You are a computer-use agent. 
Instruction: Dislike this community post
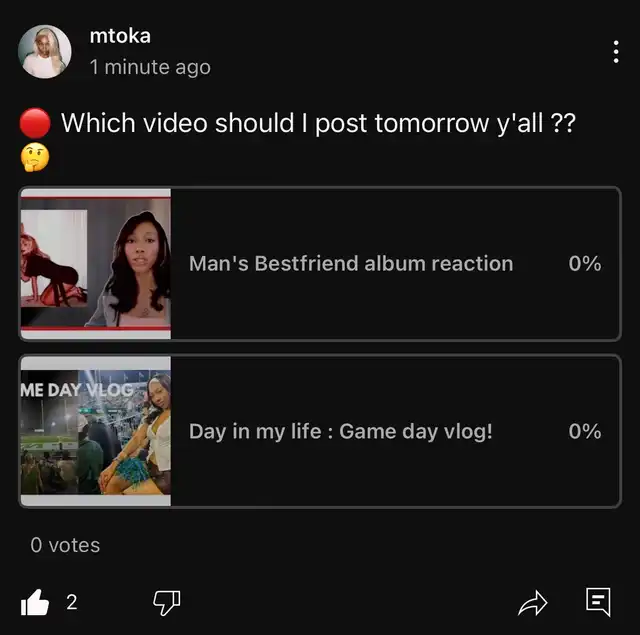pos(165,602)
